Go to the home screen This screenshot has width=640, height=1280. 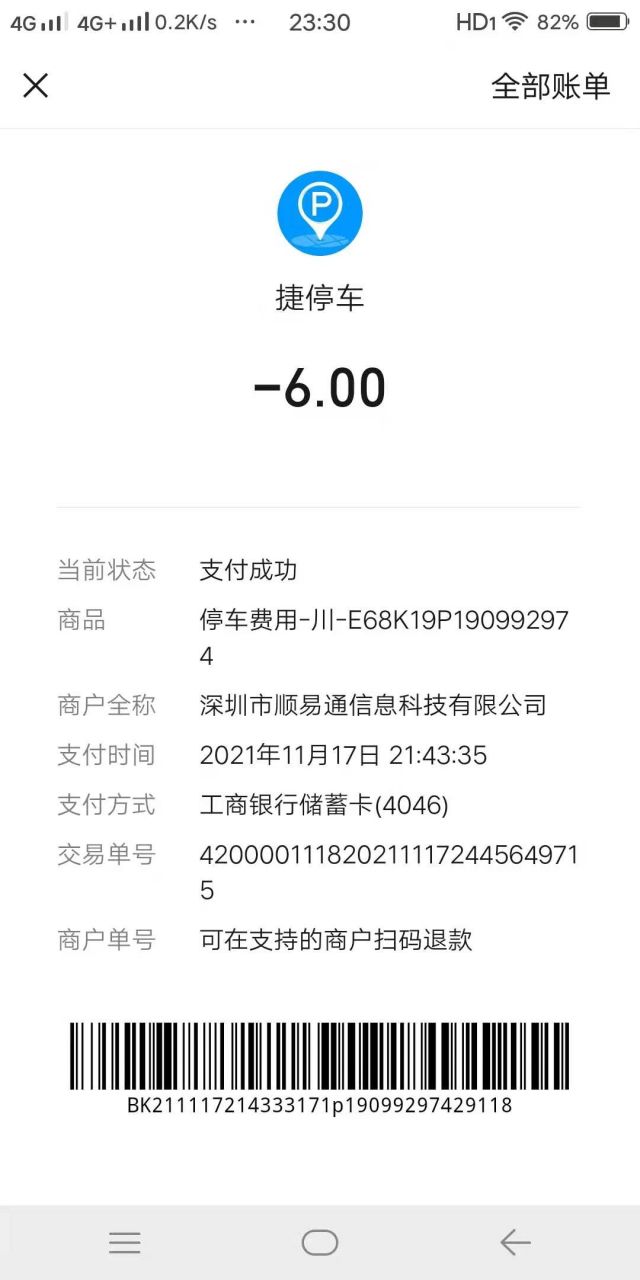(320, 1242)
